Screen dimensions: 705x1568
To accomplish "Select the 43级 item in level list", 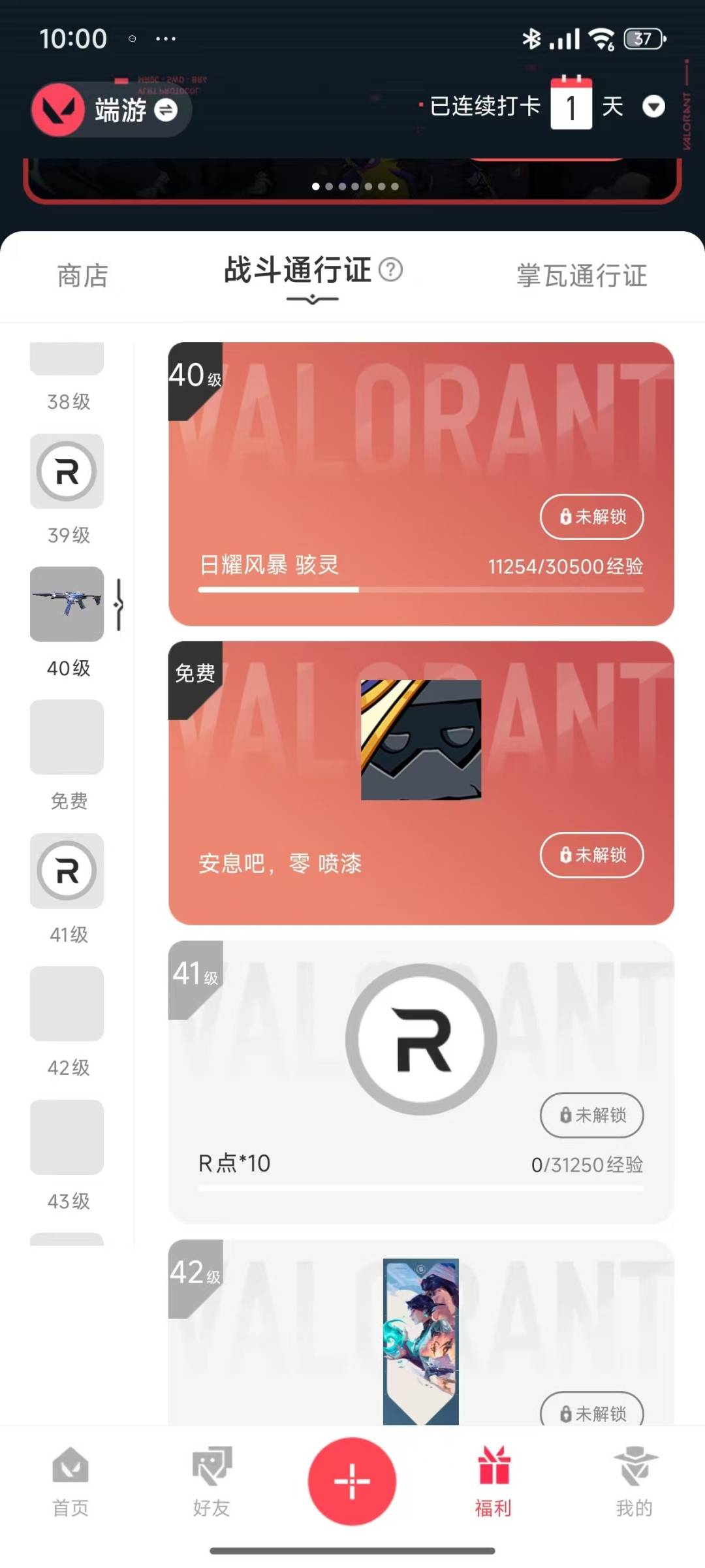I will 67,1137.
